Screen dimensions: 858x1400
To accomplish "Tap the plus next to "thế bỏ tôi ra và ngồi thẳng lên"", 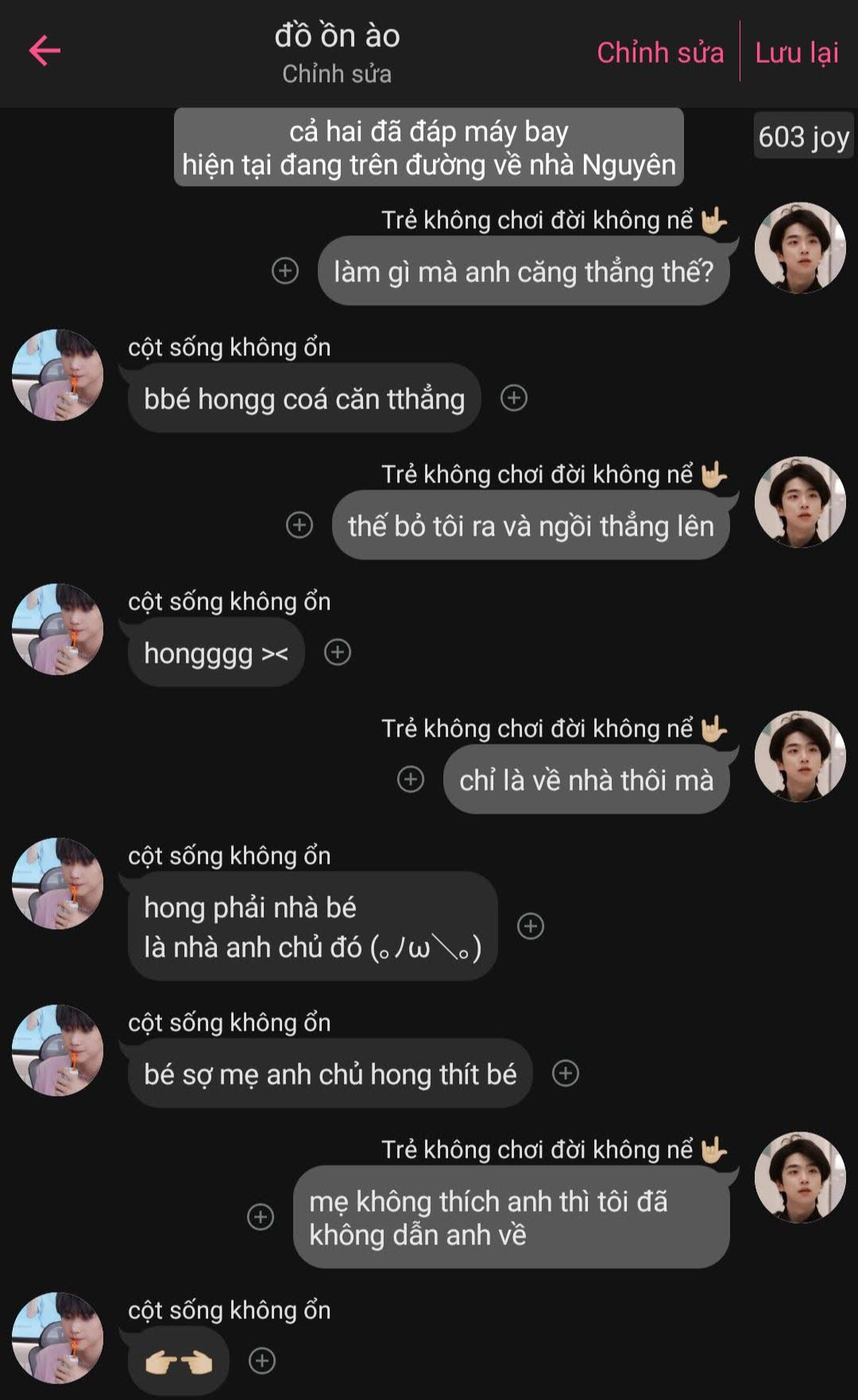I will [300, 525].
